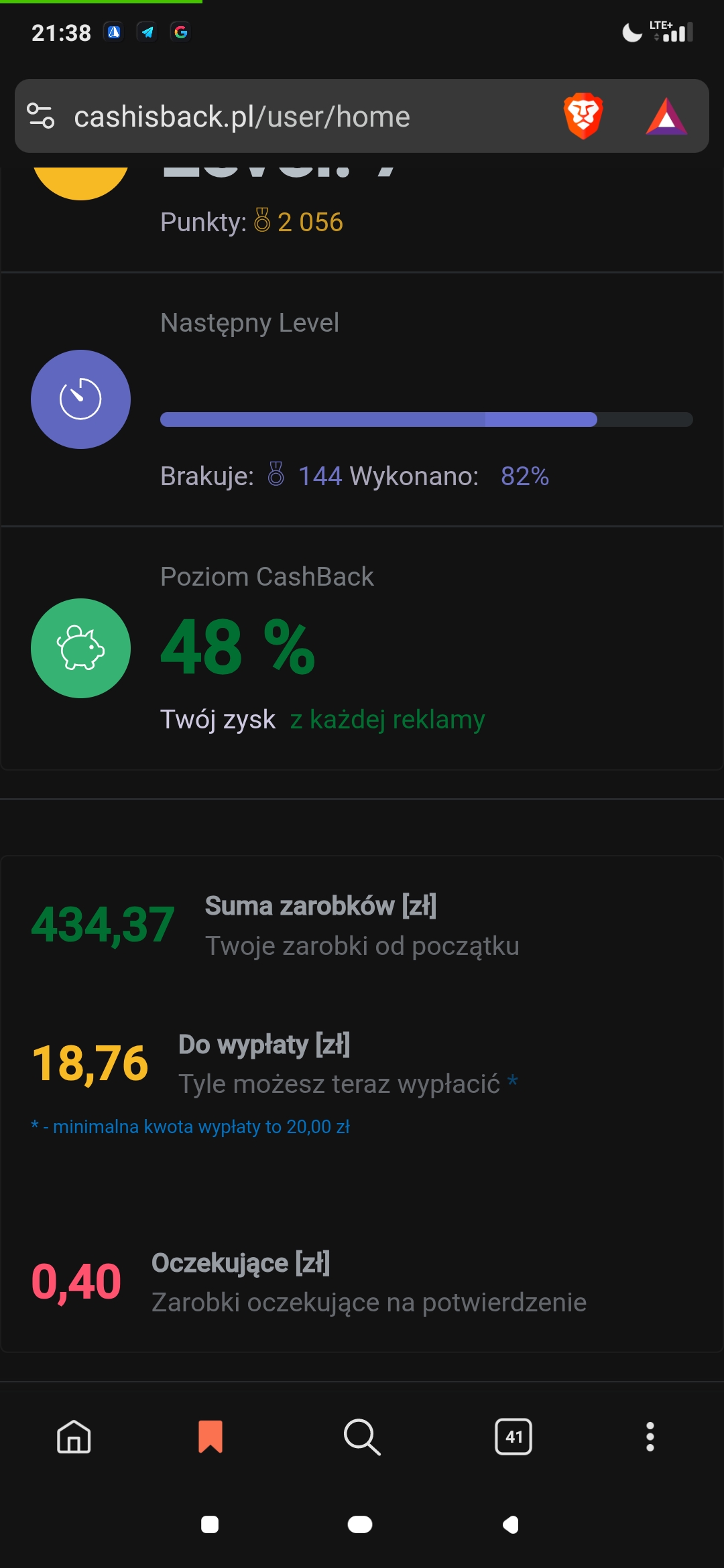Click the level progress bar at 82%
Screen dimensions: 724x1568
426,420
